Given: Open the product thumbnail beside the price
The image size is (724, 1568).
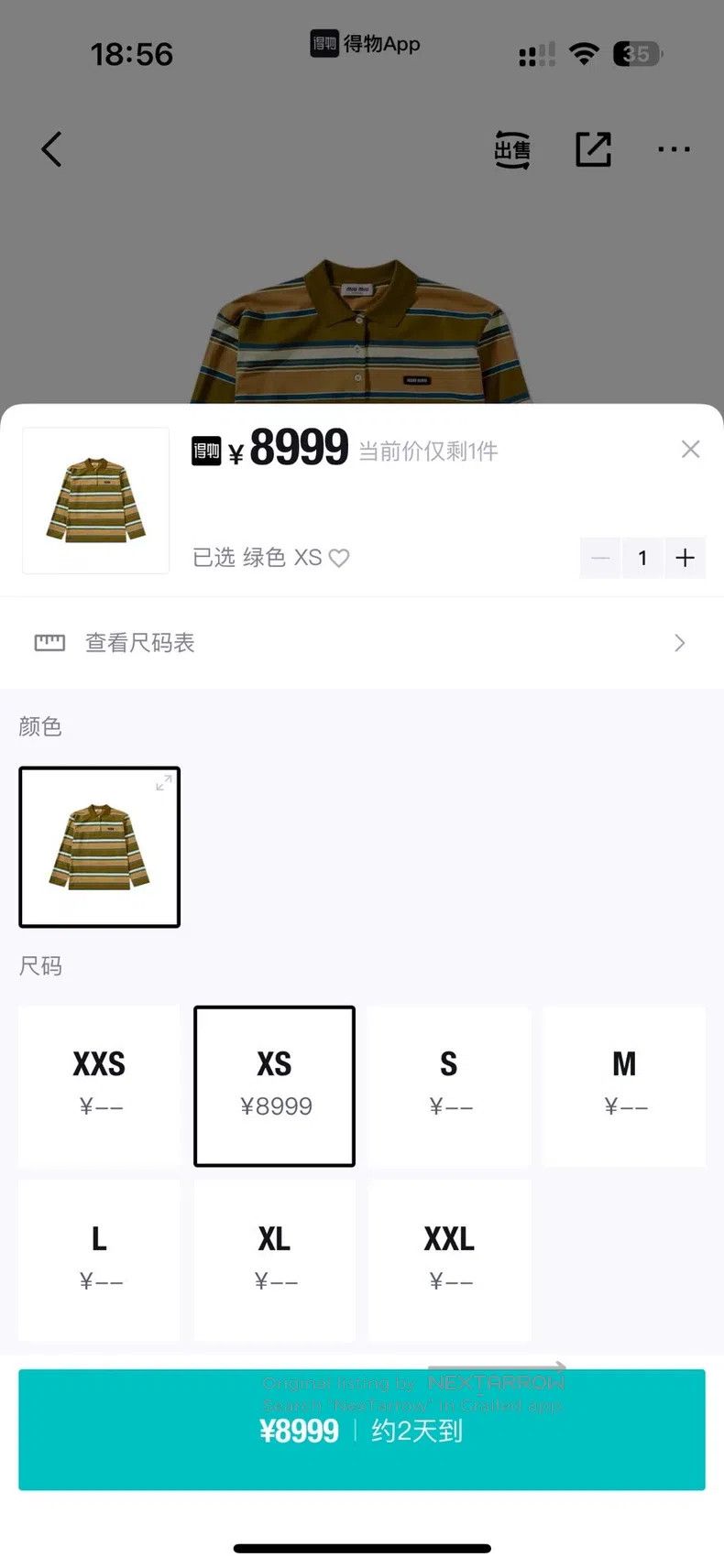Looking at the screenshot, I should coord(95,500).
